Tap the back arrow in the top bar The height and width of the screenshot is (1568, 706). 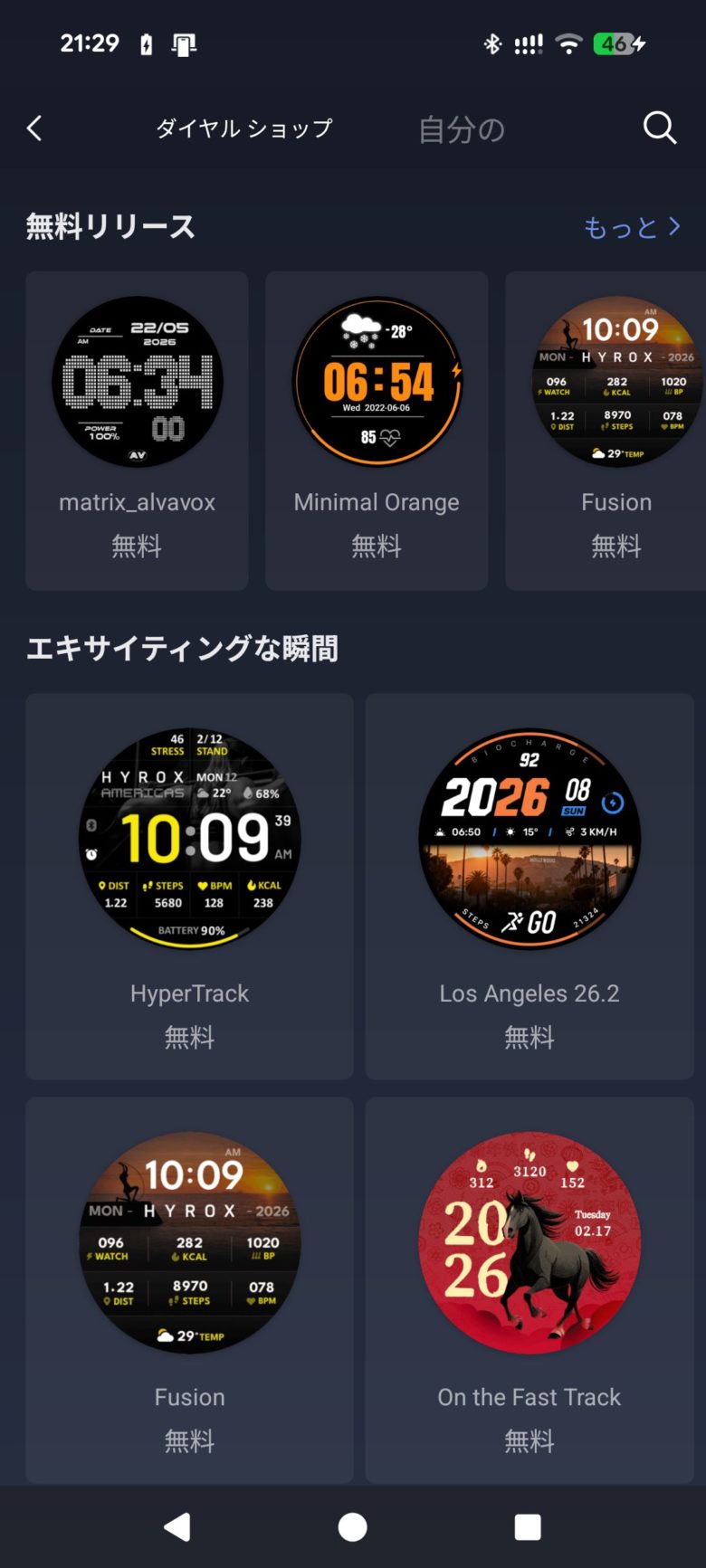tap(35, 128)
